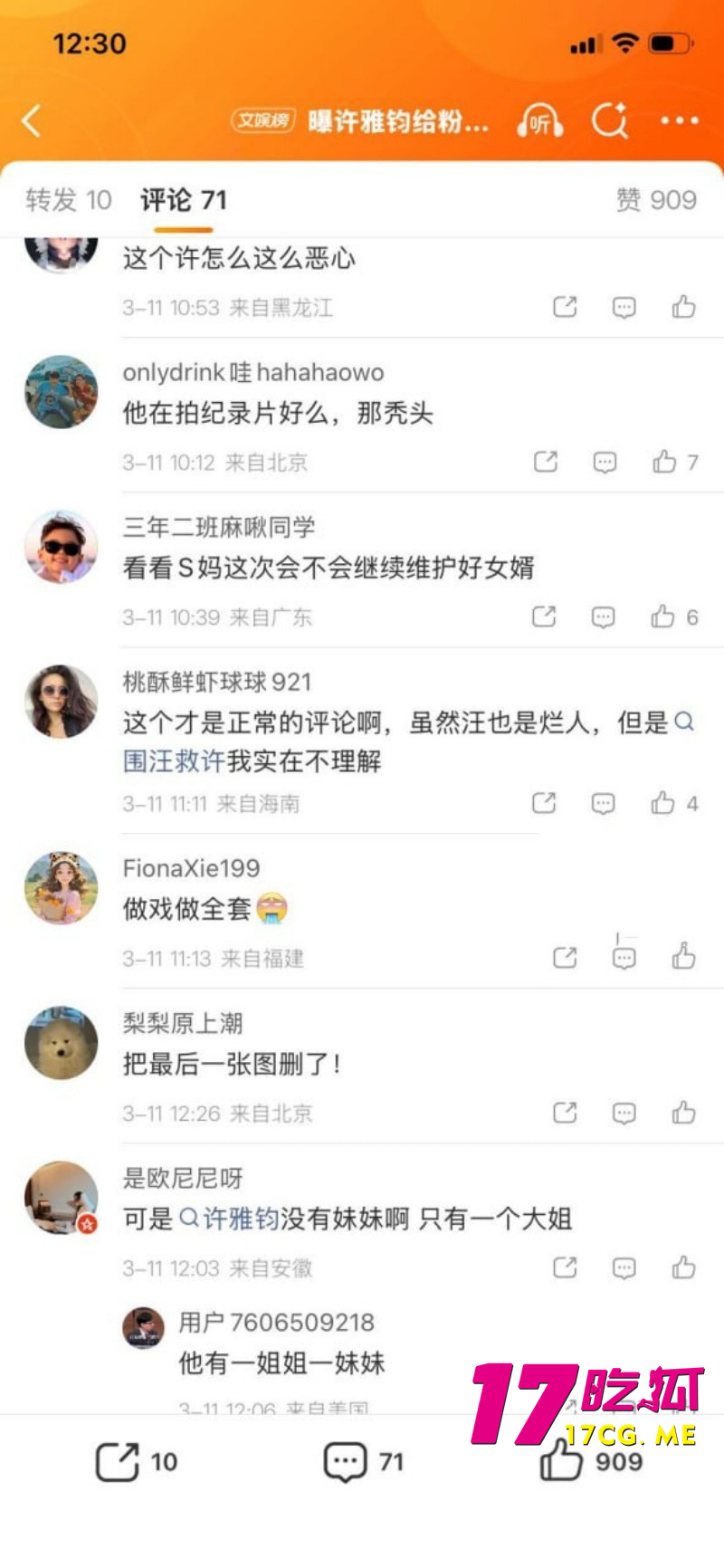Tap the share arrow icon in the bottom bar
The image size is (724, 1568).
(119, 1460)
